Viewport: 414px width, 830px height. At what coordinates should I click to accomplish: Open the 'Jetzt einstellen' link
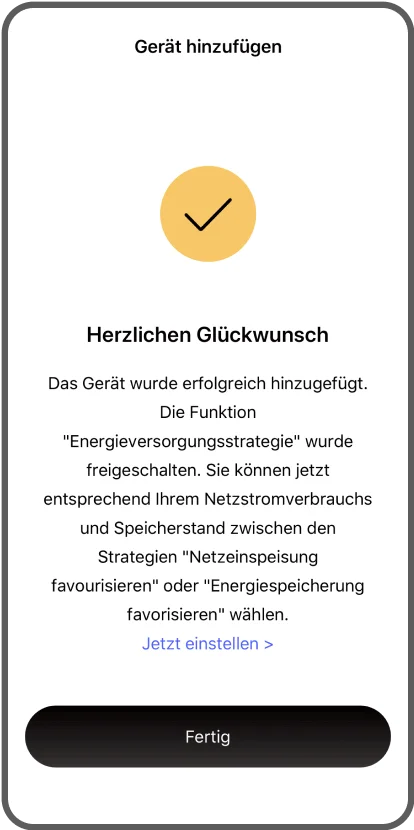pos(208,644)
